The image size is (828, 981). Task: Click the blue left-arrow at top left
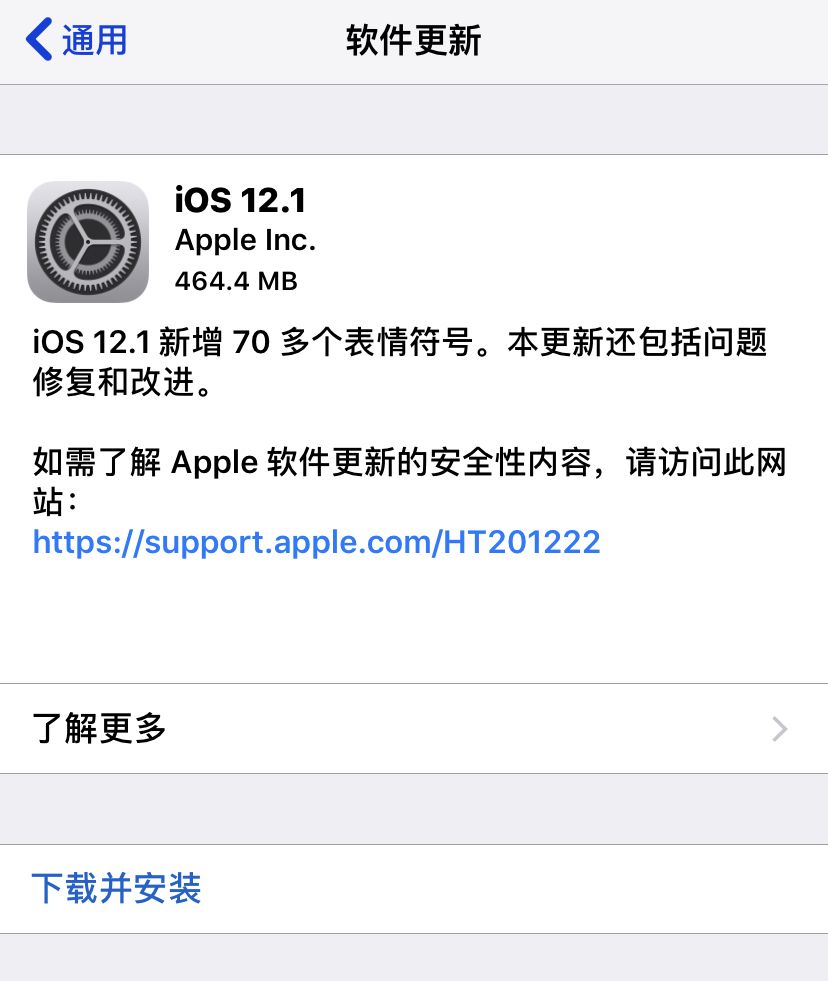point(36,40)
